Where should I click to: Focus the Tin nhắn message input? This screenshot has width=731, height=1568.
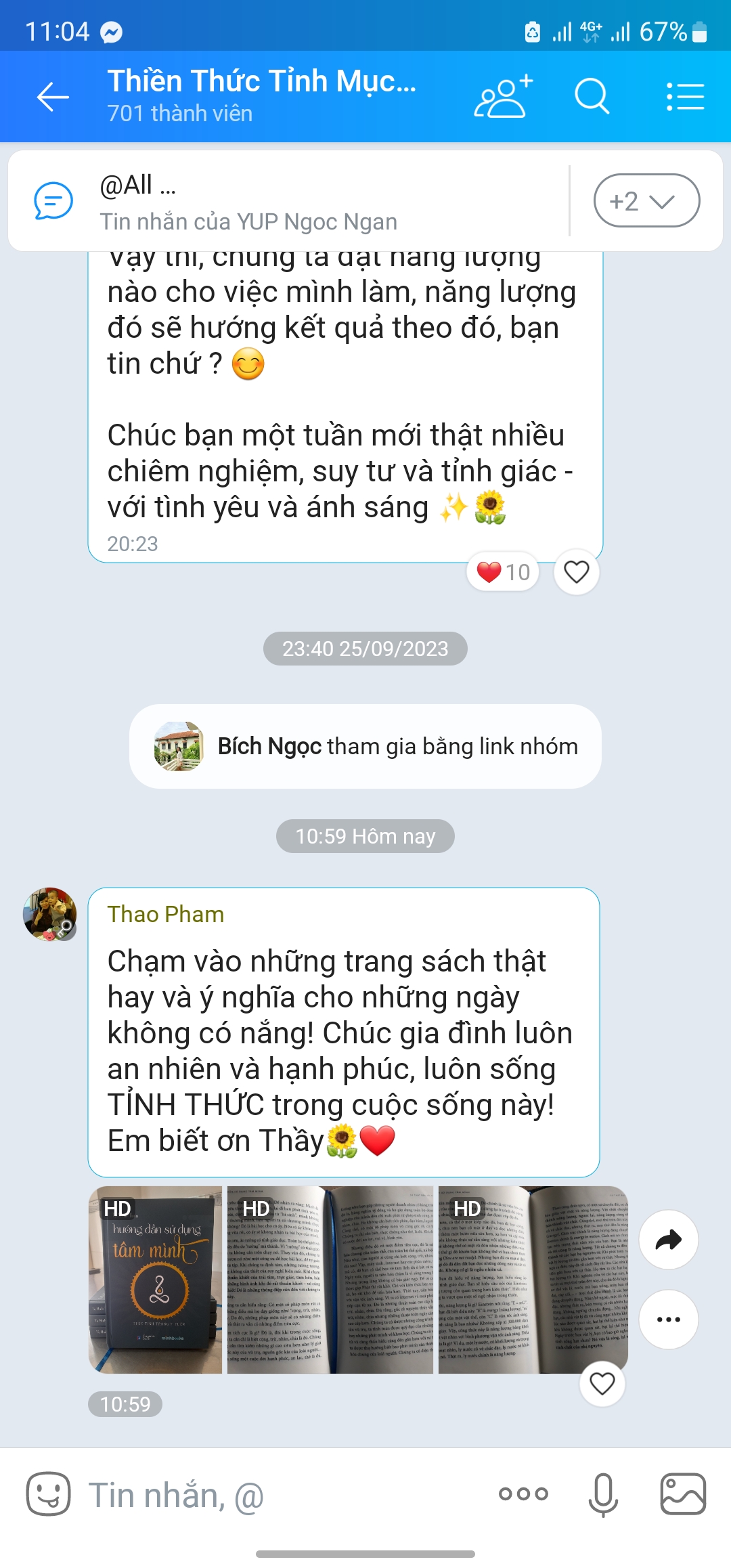284,1494
